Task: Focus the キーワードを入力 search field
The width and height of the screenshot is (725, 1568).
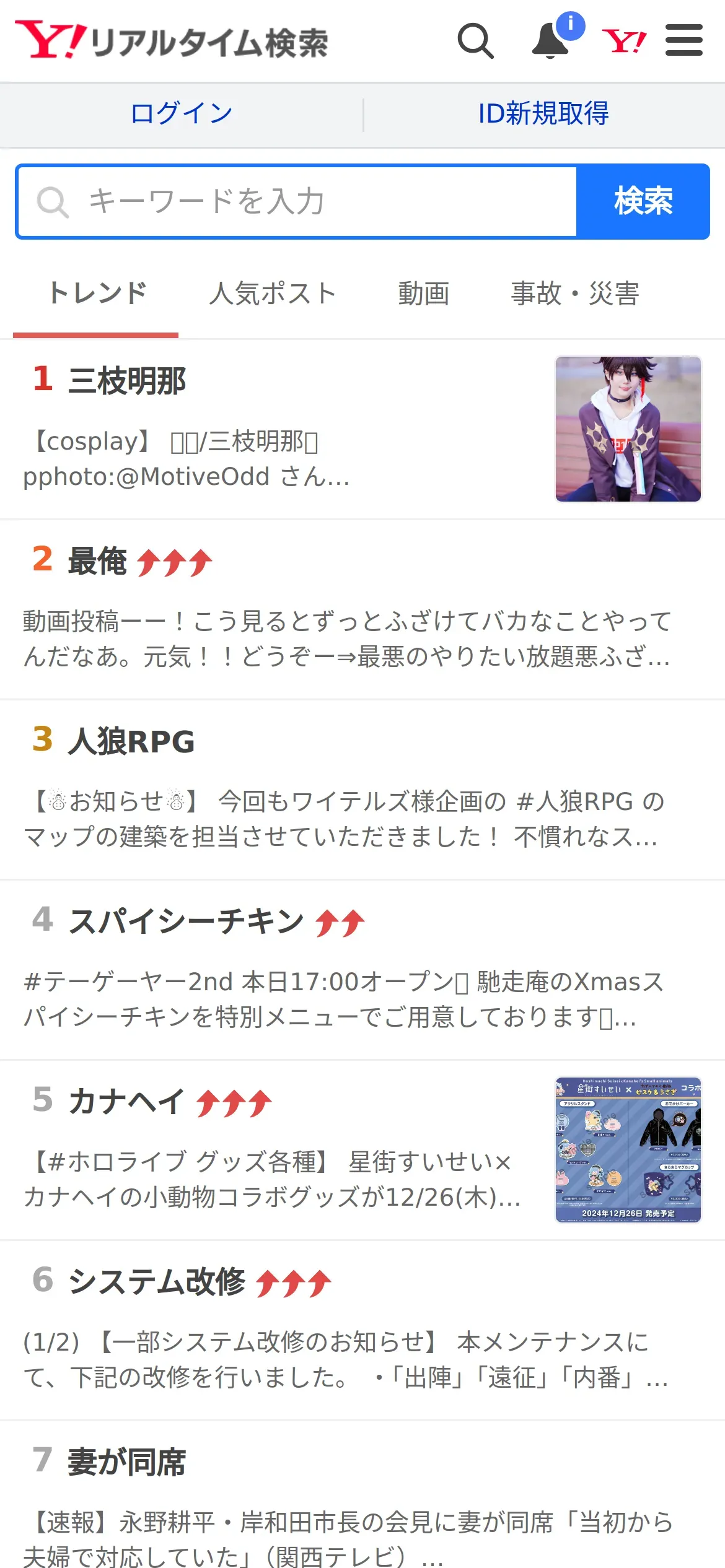Action: 297,202
